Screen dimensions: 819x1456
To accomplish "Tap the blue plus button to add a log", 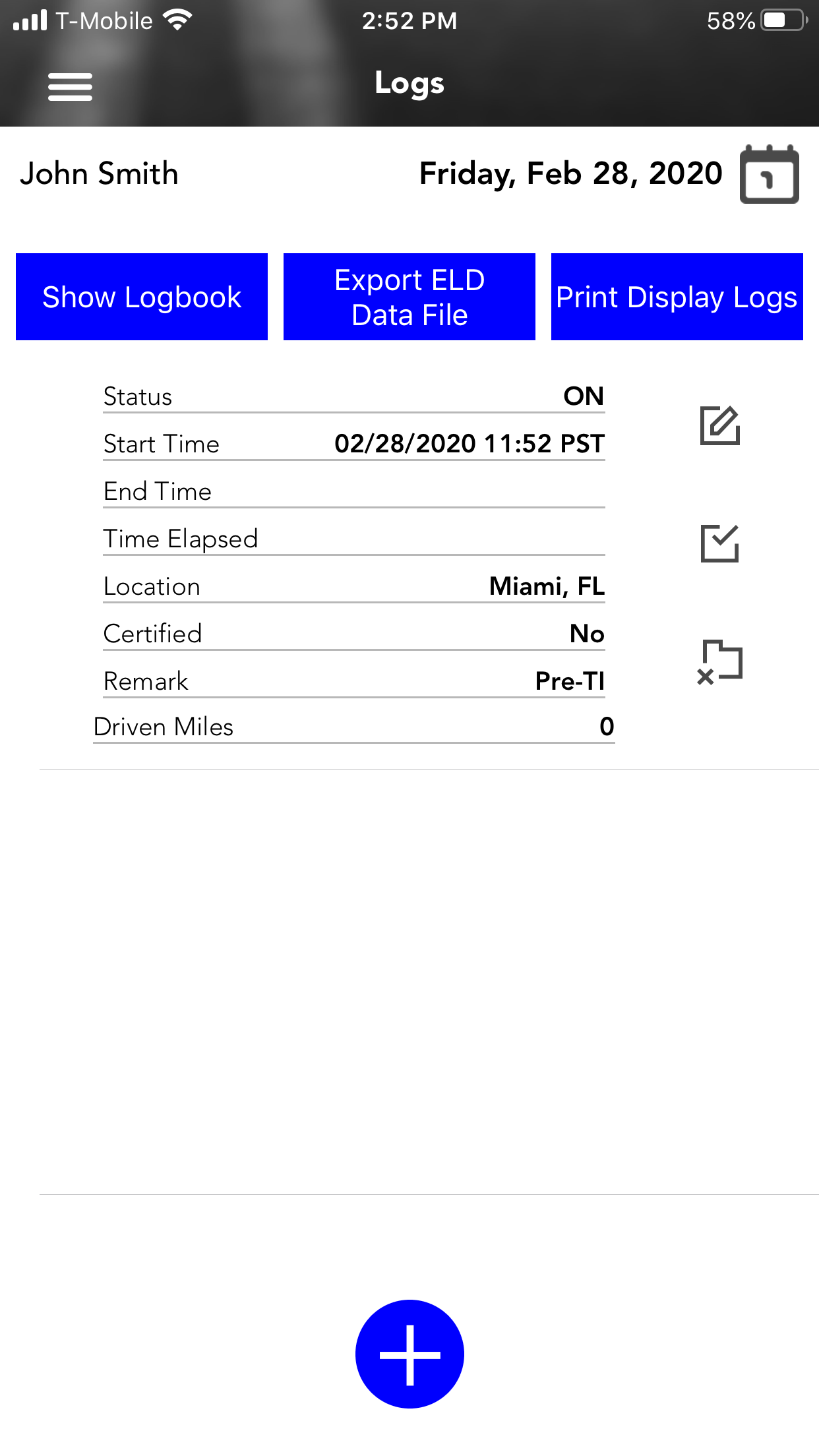I will click(x=409, y=1353).
